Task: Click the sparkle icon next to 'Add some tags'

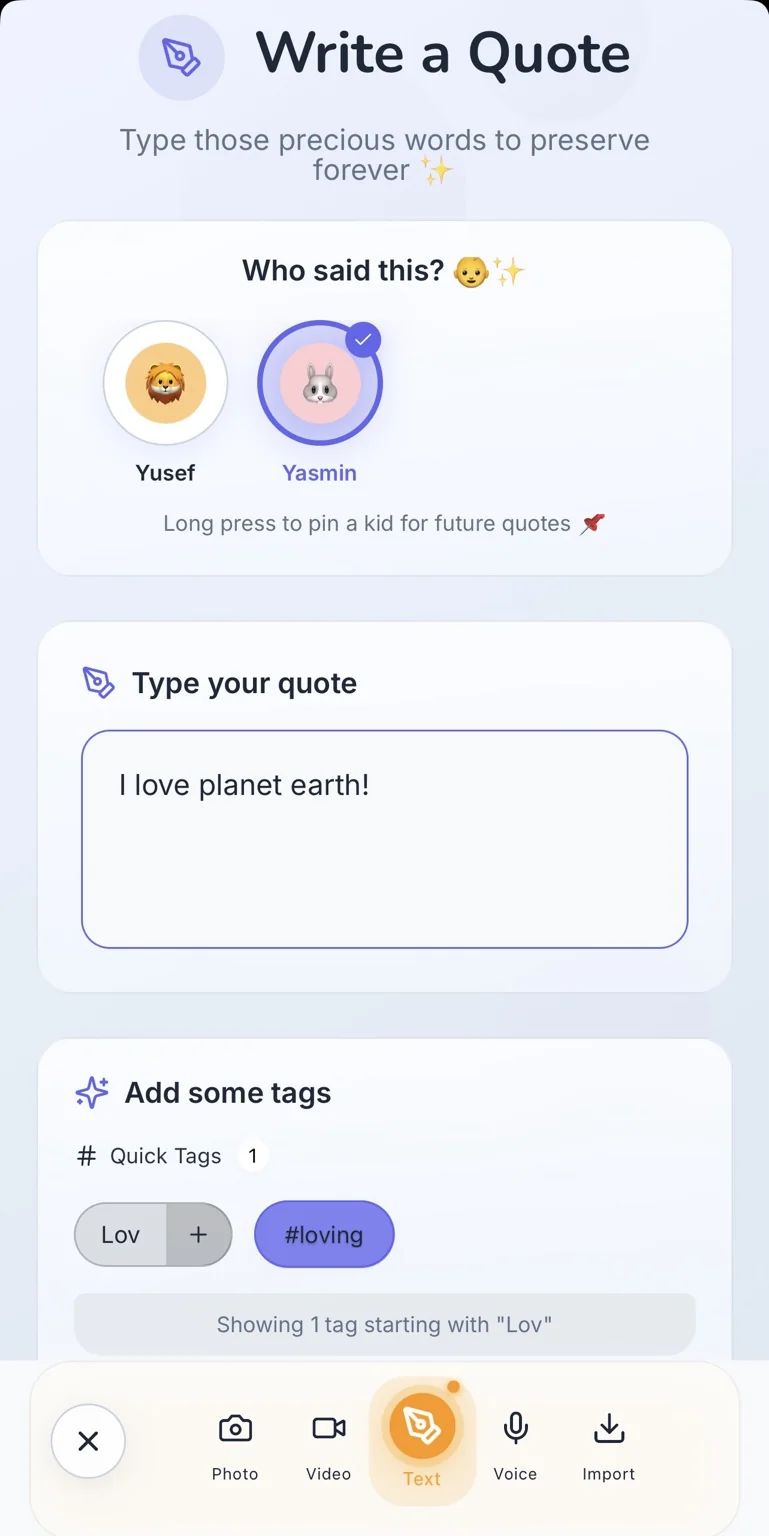Action: click(91, 1092)
